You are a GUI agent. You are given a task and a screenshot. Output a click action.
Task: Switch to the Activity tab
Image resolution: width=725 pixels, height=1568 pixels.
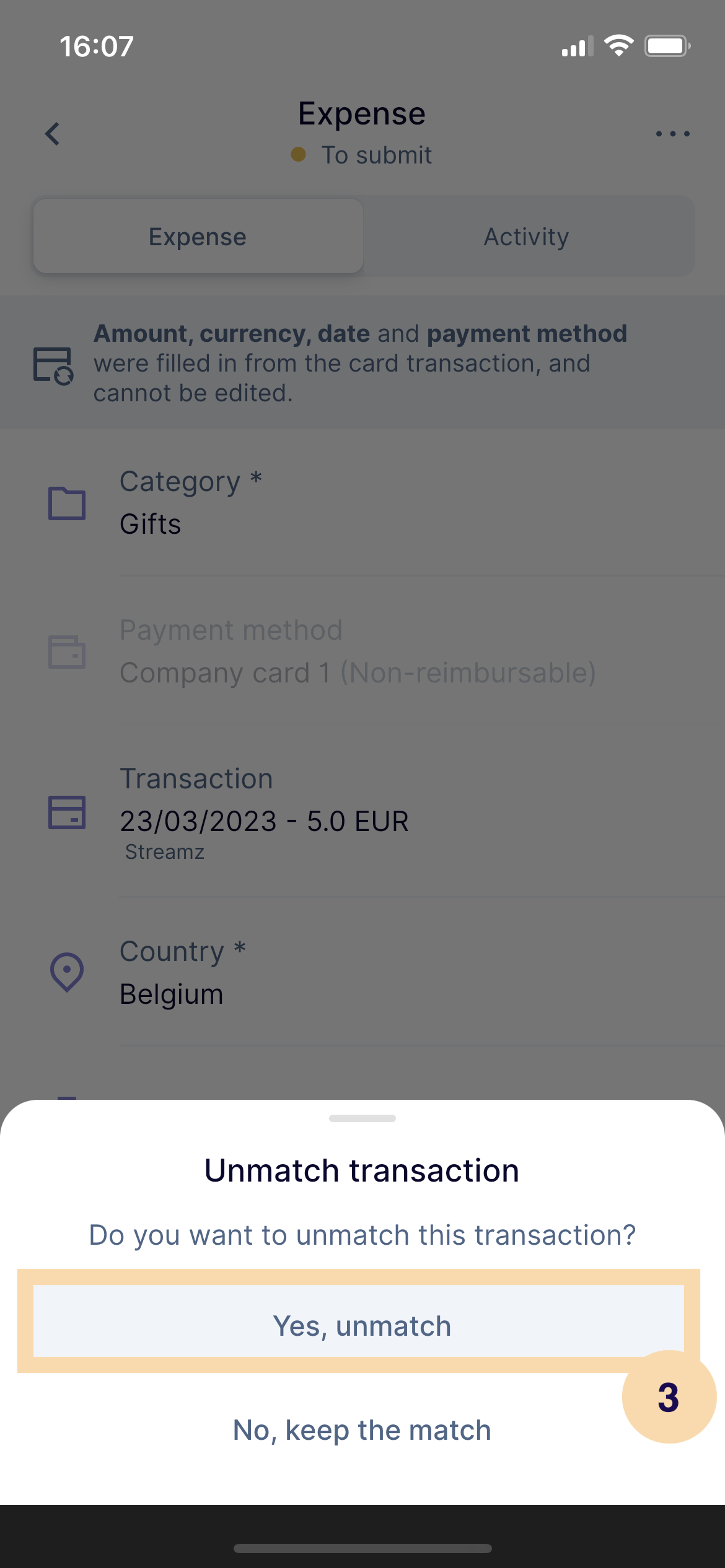(527, 237)
